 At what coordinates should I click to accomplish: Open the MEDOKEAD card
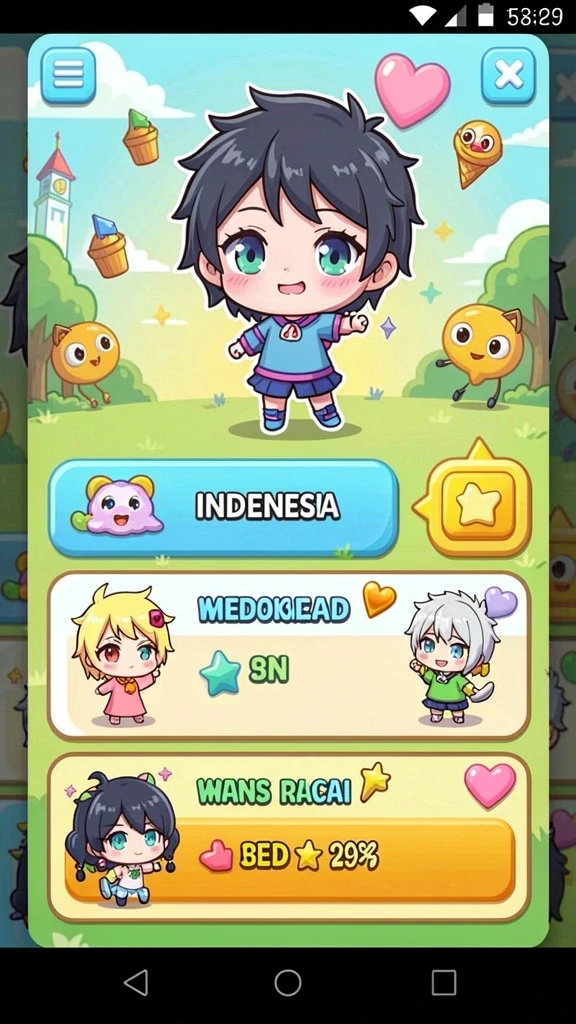point(288,656)
